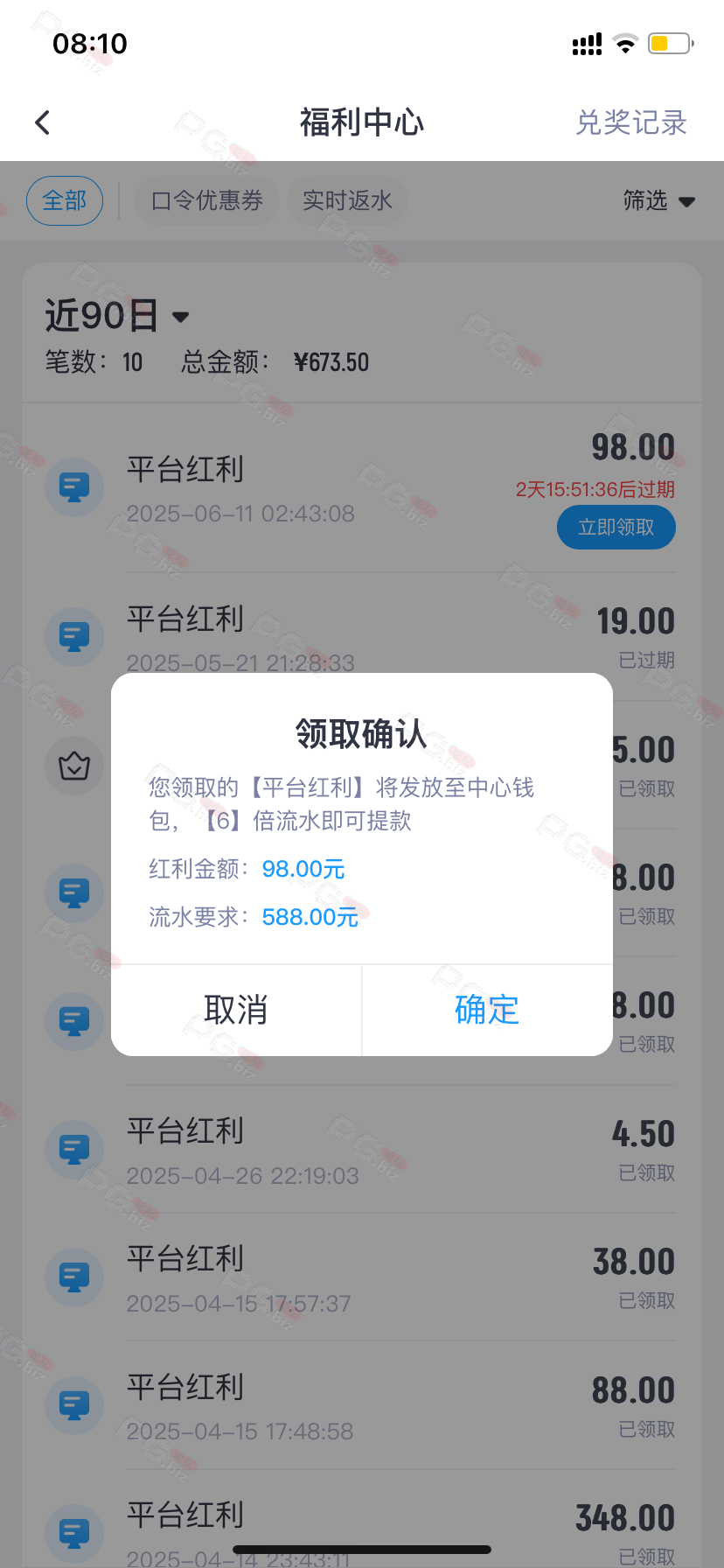
Task: Confirm the bonus claim with 确定
Action: click(487, 1010)
